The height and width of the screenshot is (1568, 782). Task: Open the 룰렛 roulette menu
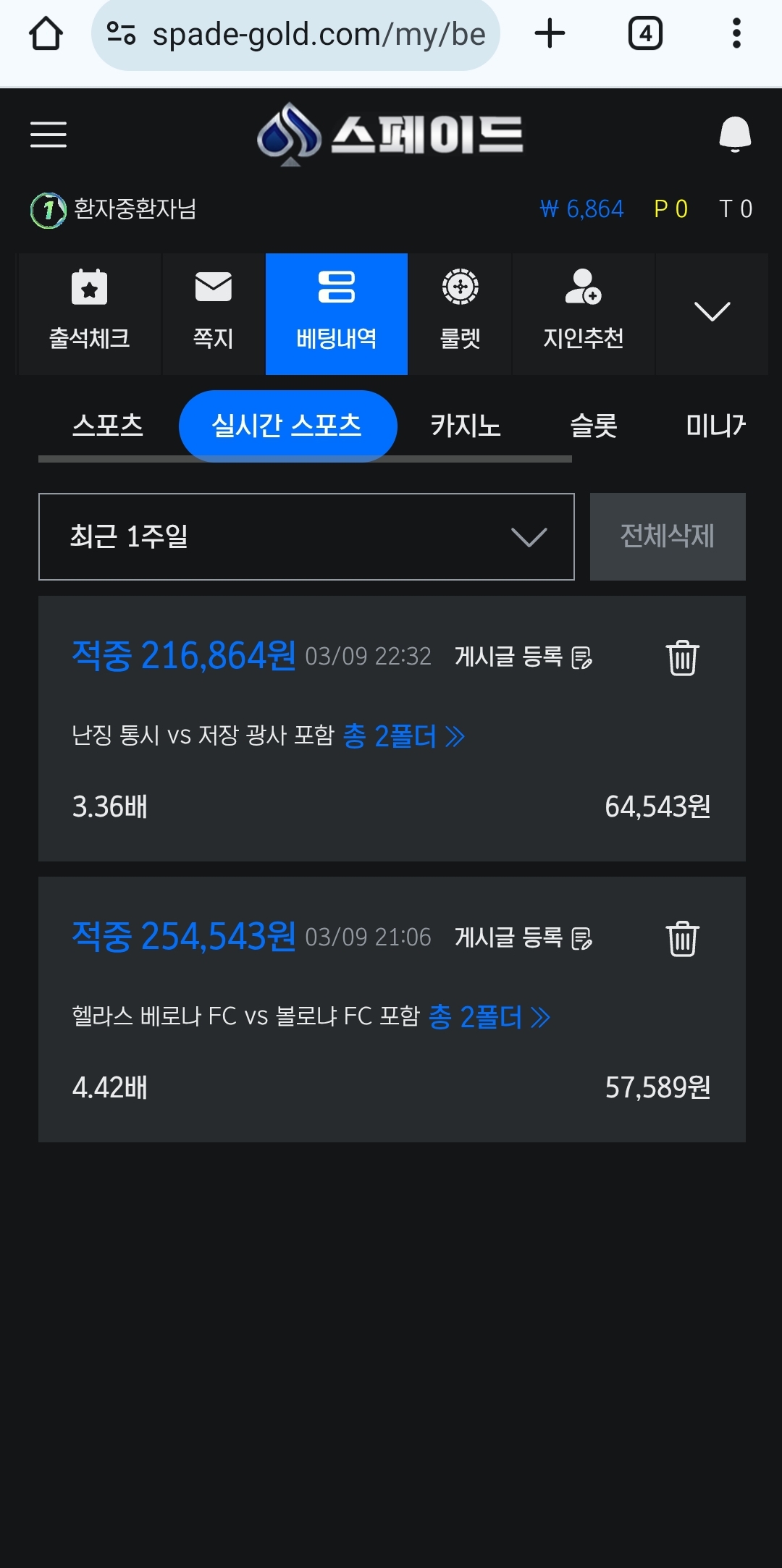(x=460, y=313)
